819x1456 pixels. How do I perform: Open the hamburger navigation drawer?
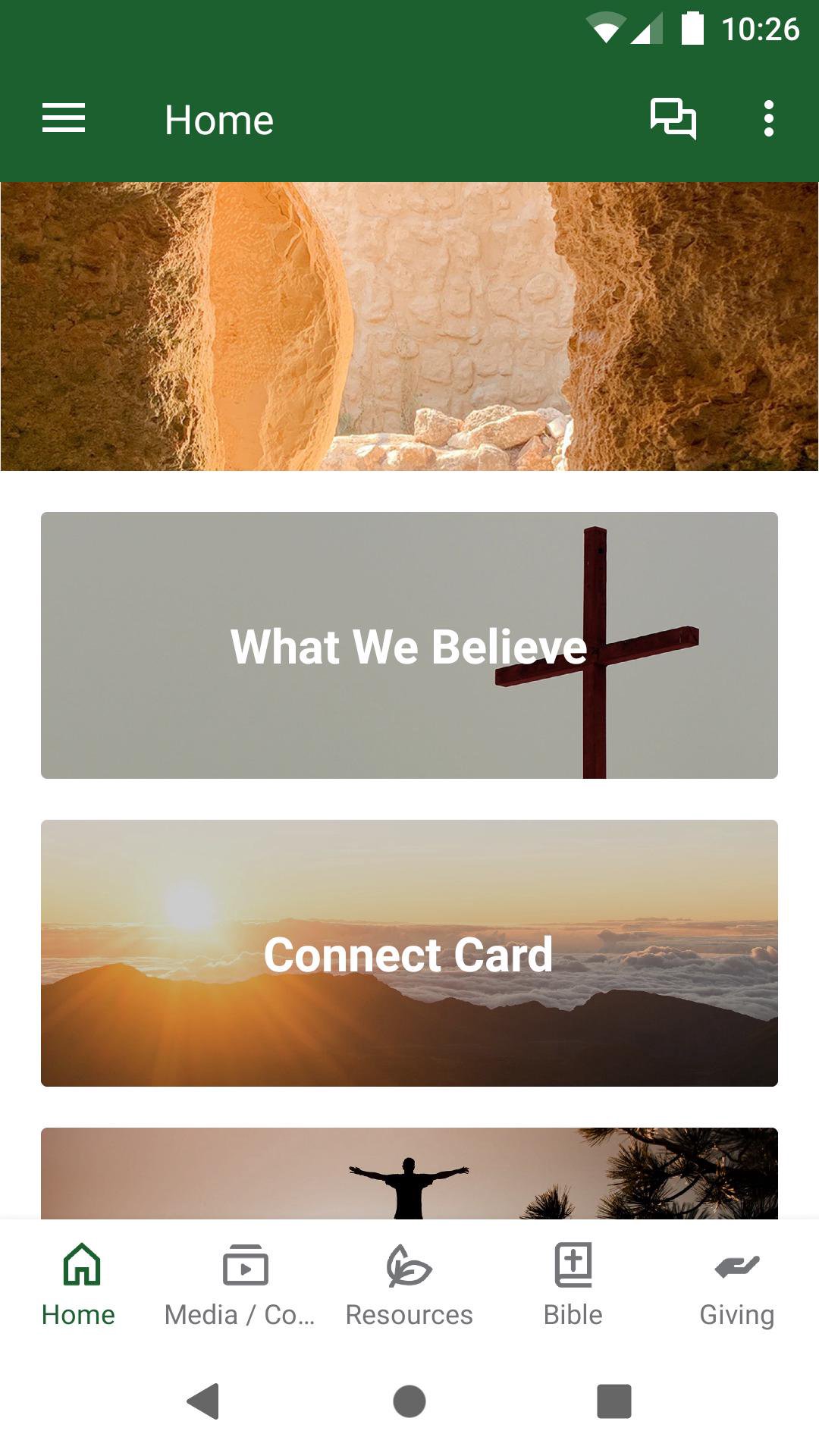coord(64,119)
